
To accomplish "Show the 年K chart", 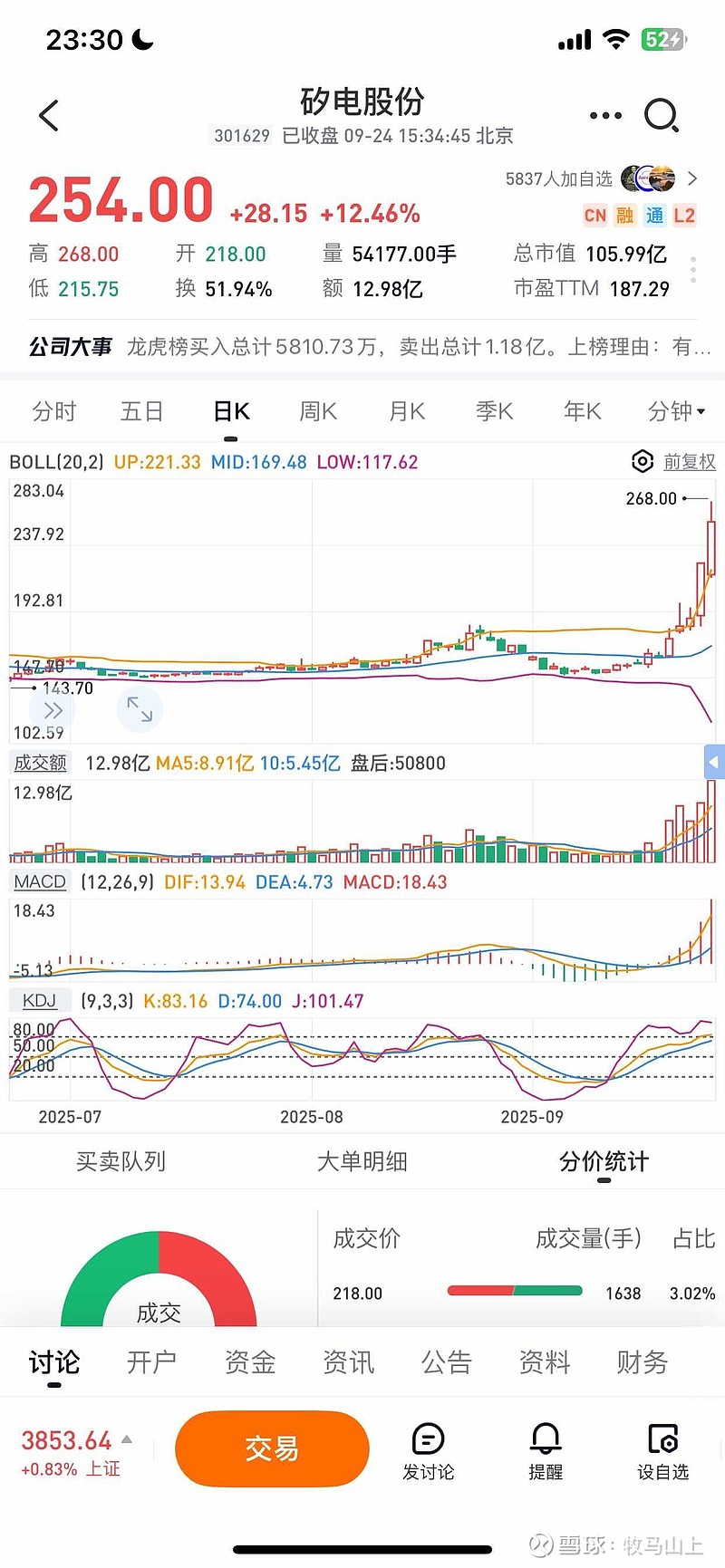I will (x=583, y=411).
